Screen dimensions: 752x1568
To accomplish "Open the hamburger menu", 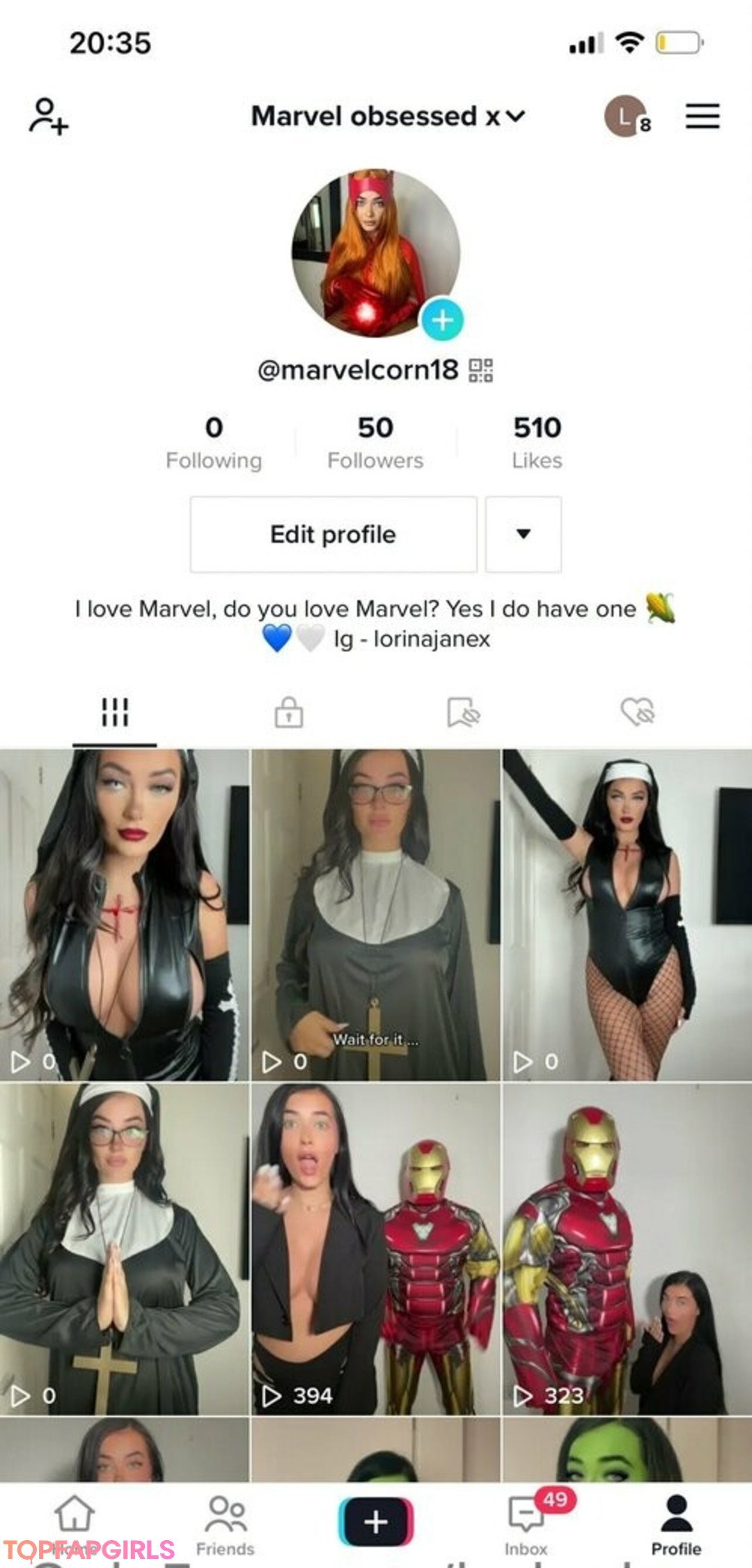I will [x=702, y=116].
